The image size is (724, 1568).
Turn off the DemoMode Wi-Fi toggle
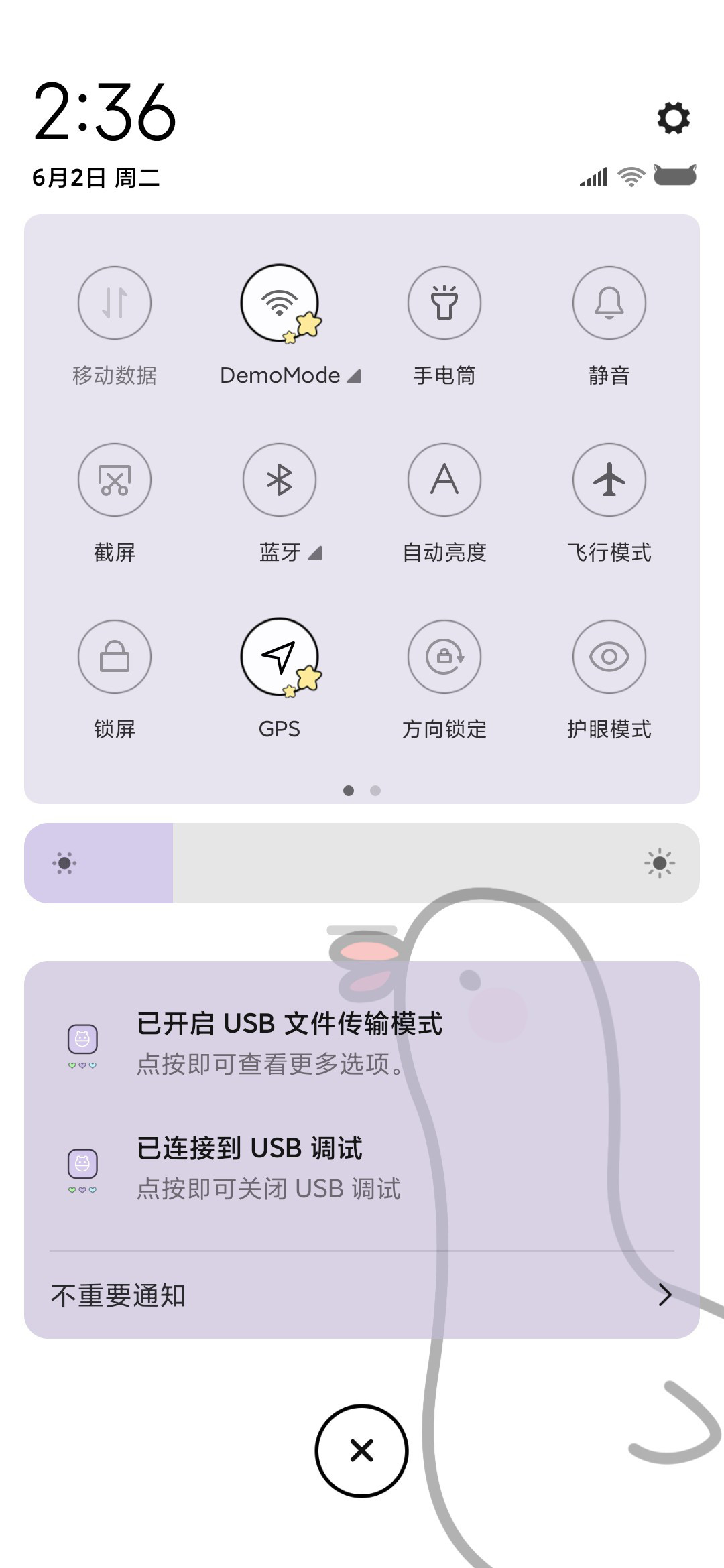[280, 303]
